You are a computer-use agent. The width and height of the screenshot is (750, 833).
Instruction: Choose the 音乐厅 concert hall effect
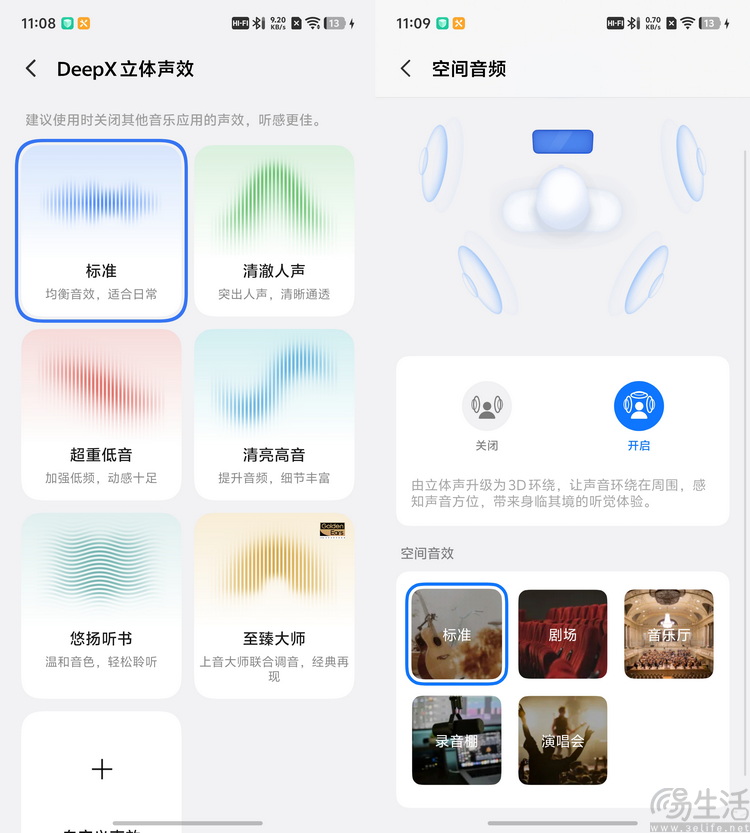point(668,633)
